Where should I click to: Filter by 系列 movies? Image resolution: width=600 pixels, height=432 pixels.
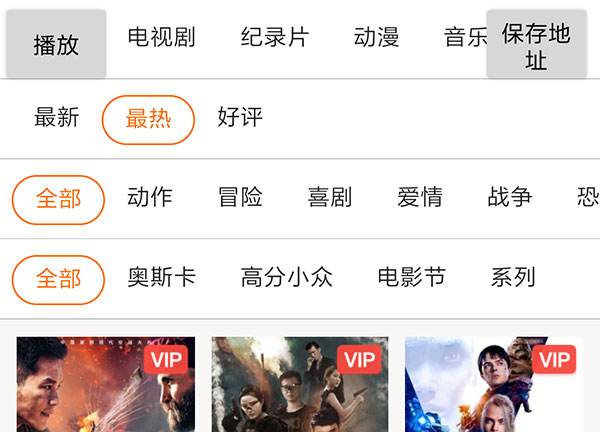[513, 277]
